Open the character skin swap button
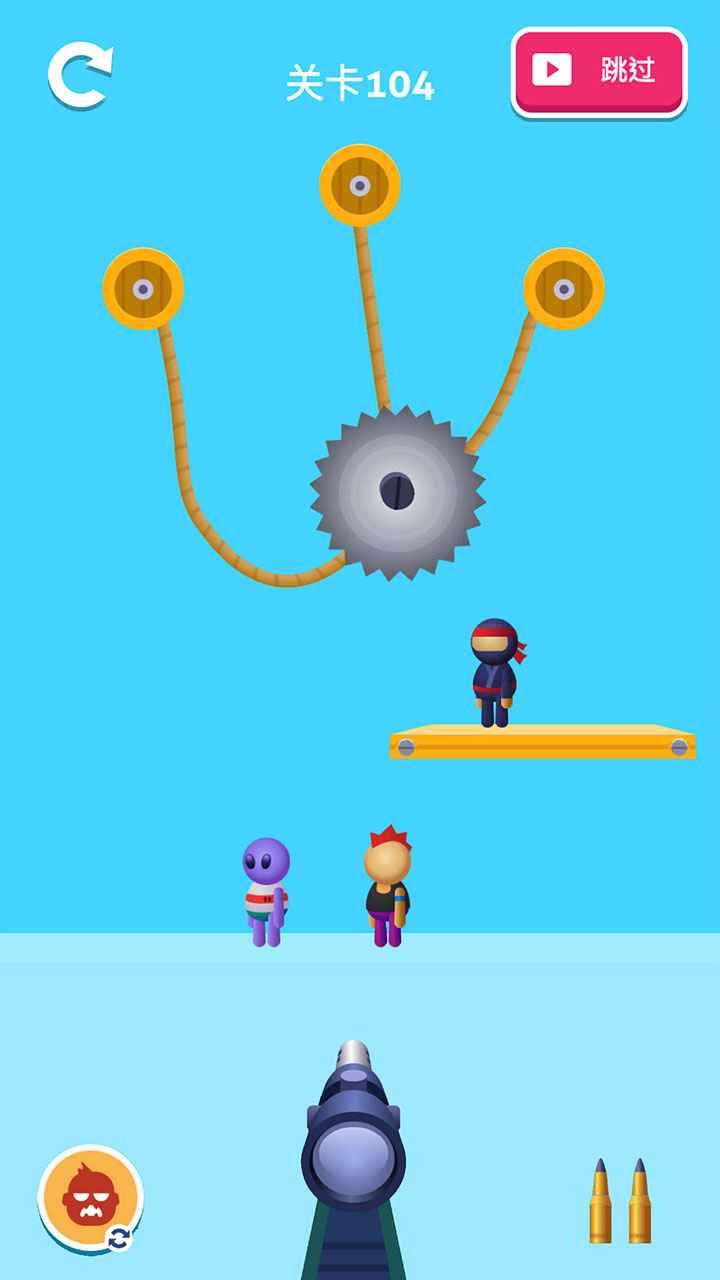The width and height of the screenshot is (720, 1280). 90,1198
